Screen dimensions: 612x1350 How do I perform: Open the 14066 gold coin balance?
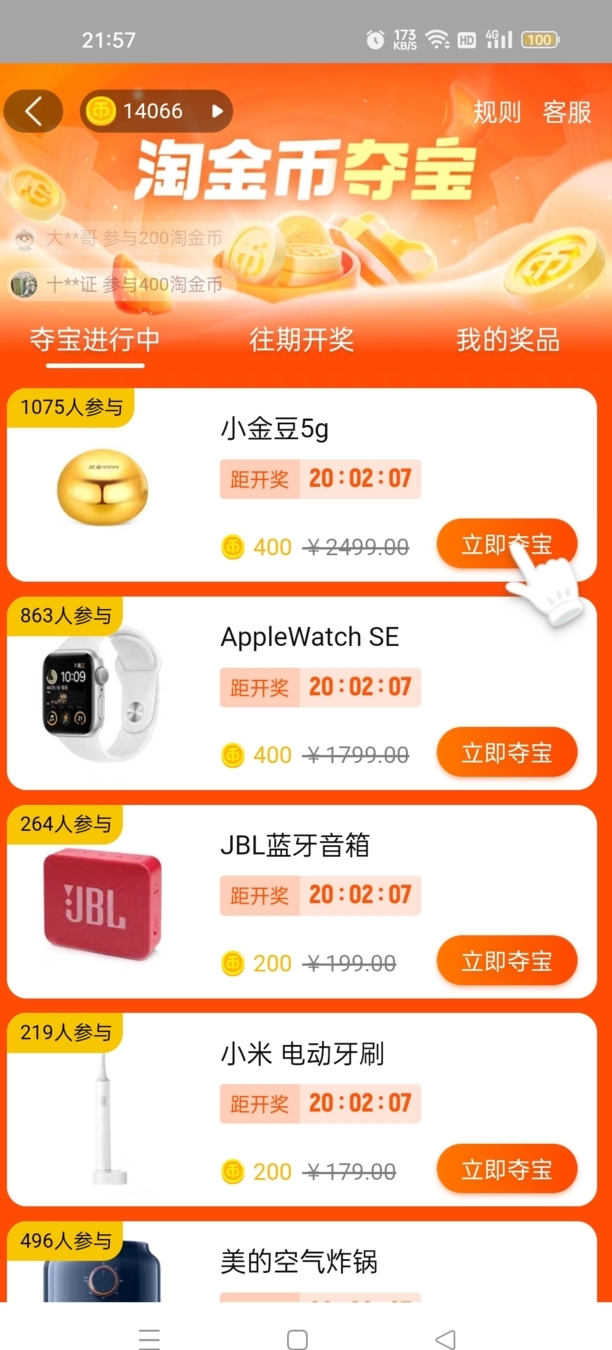(x=155, y=112)
